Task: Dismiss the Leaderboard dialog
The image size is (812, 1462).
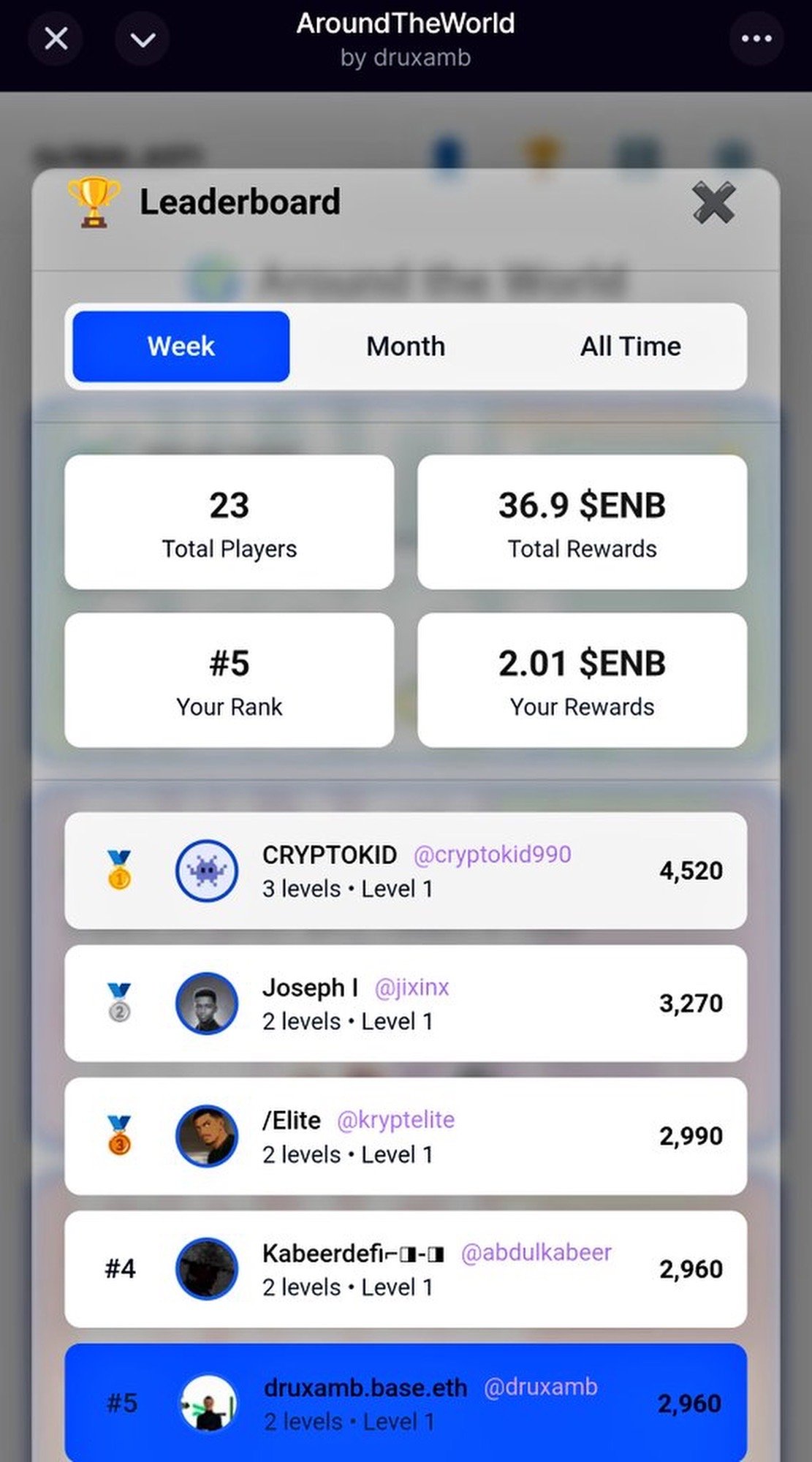Action: [x=713, y=203]
